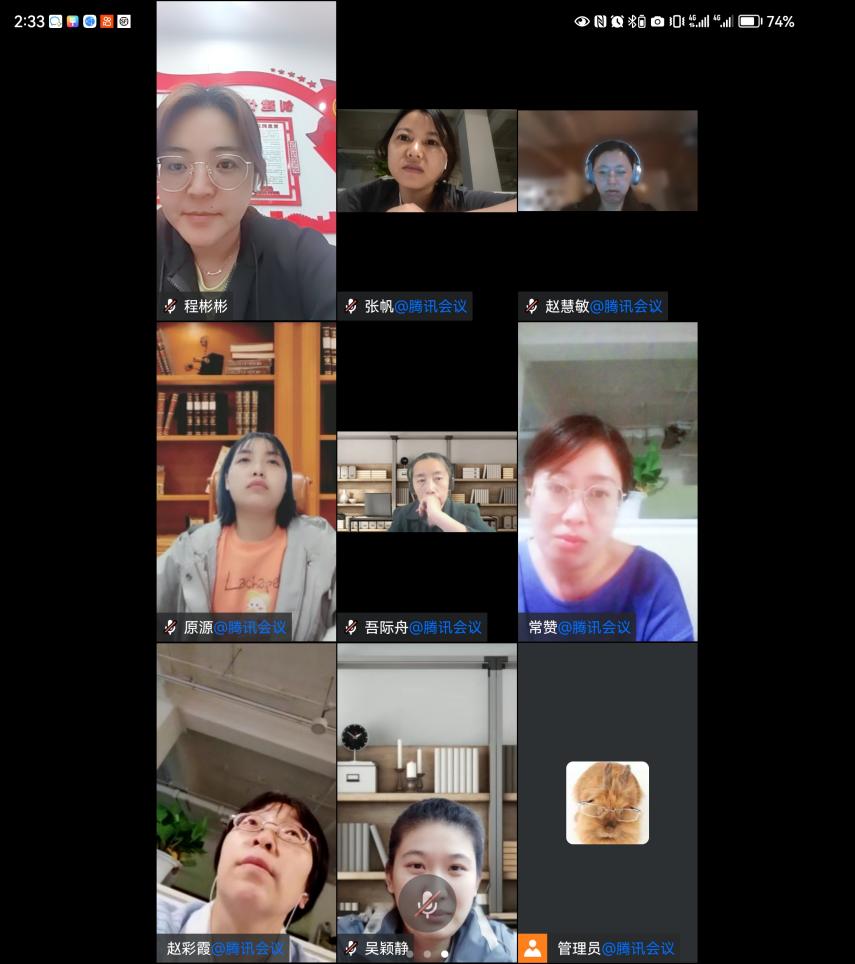This screenshot has width=855, height=964.
Task: Tap the muted microphone overlay button
Action: tap(427, 903)
